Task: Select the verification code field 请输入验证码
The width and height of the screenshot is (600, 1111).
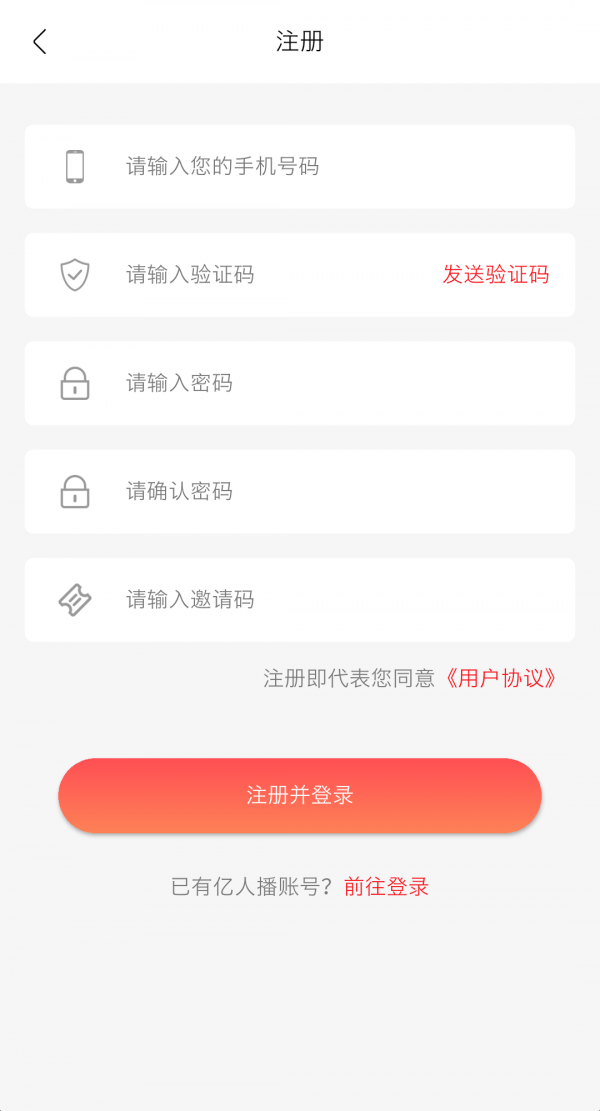Action: point(270,275)
